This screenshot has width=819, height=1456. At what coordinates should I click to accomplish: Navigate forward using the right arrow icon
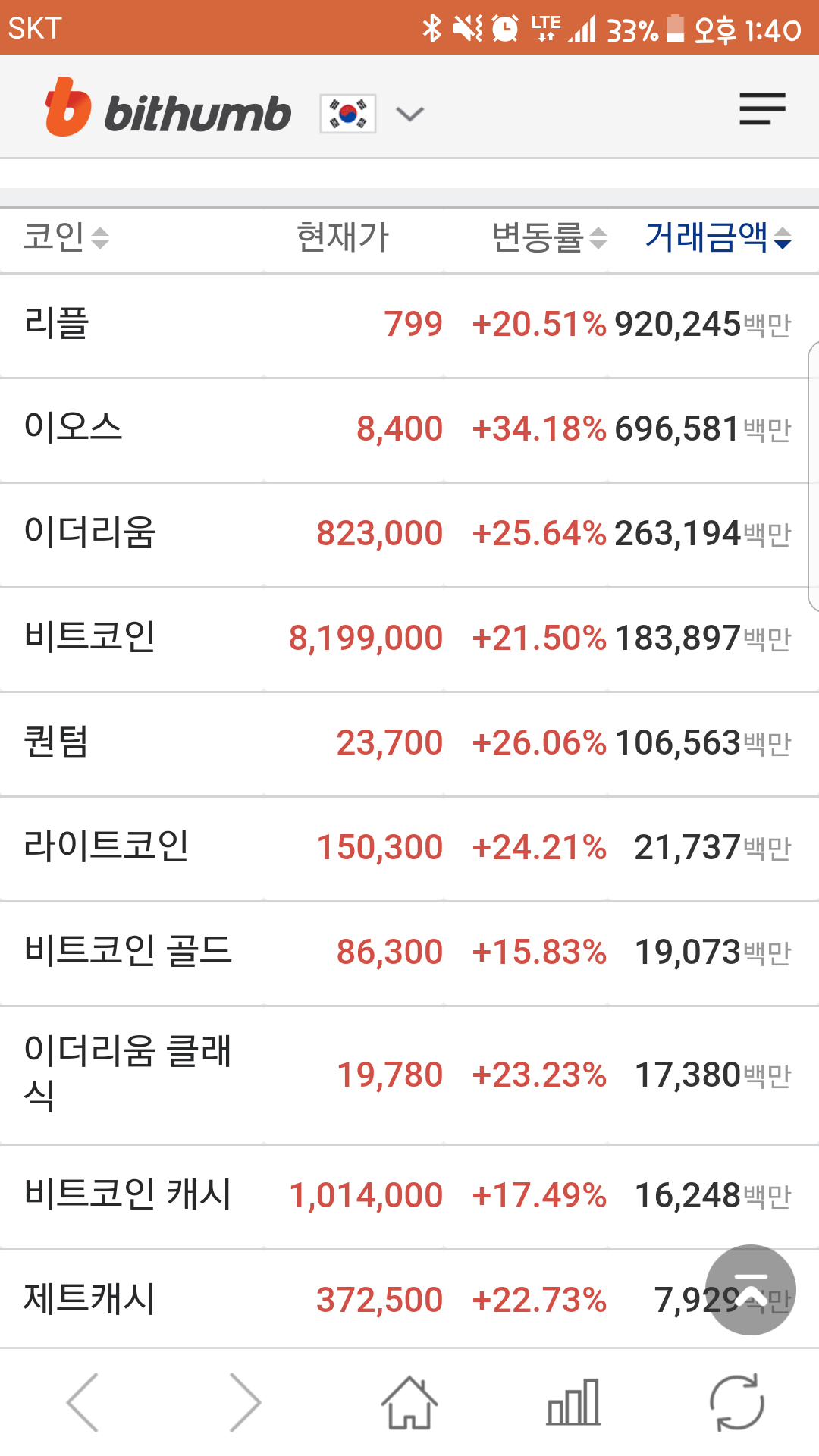pos(243,1401)
